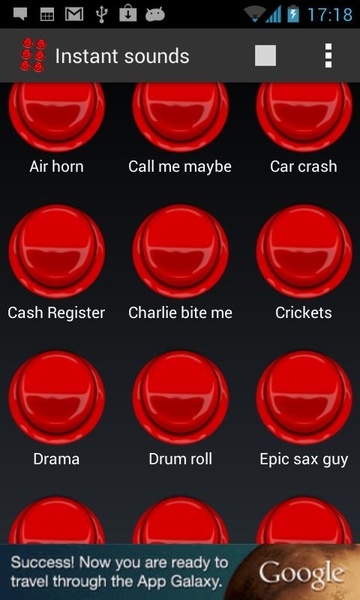
Task: Play the Call me maybe sound
Action: point(180,117)
